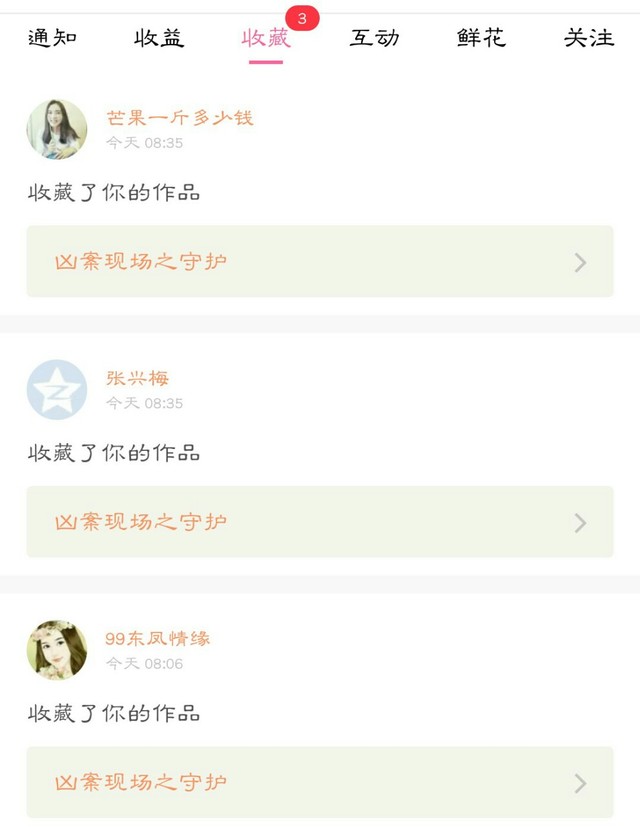
Task: Open 凶案现场之守护 under 99东凤情缘
Action: (320, 782)
